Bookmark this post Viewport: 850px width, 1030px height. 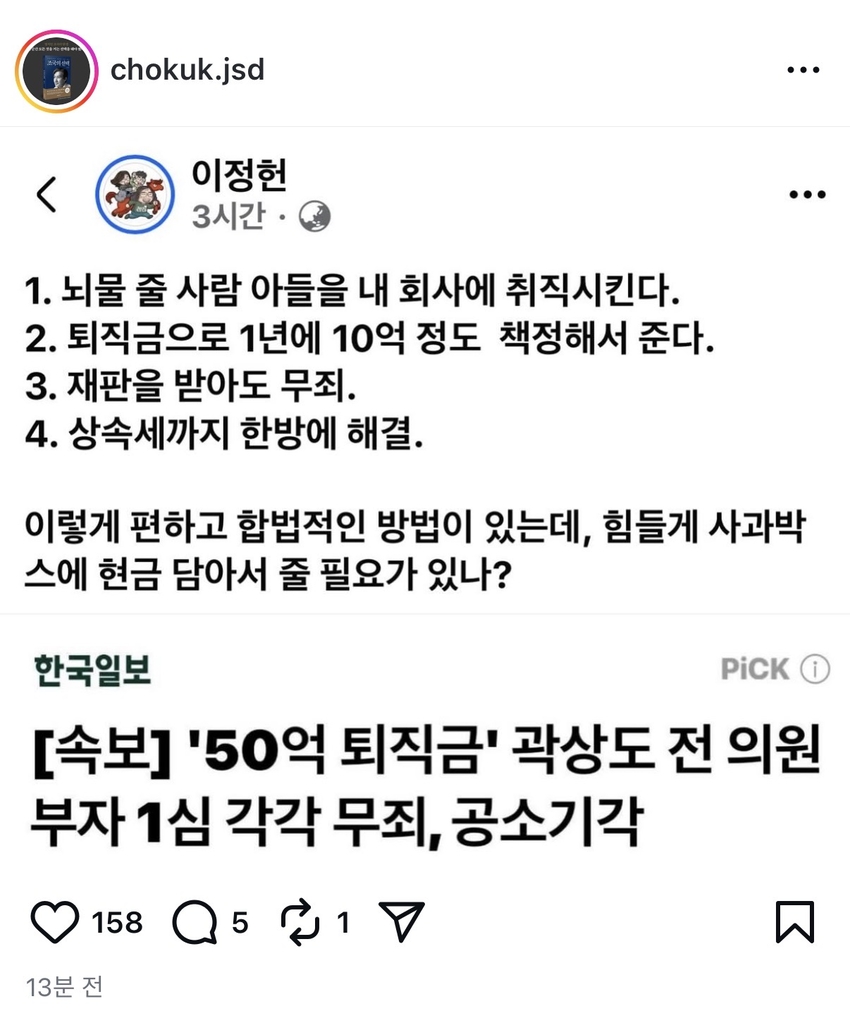[795, 921]
